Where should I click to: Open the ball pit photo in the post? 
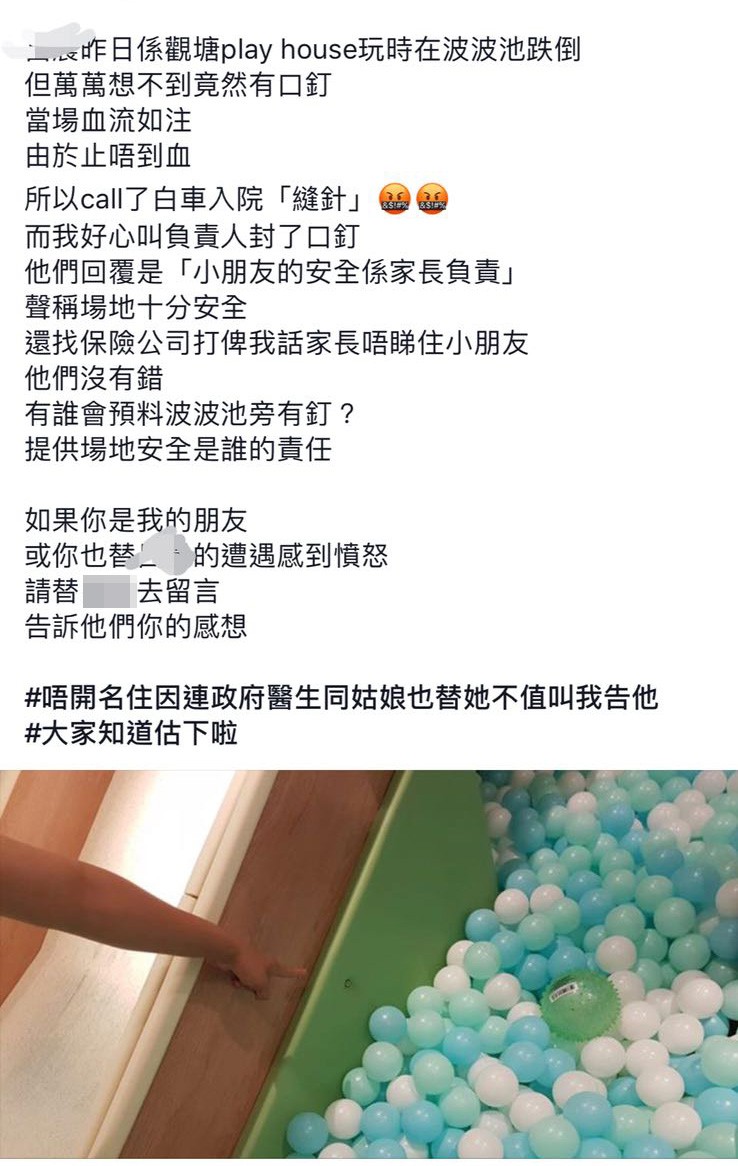click(x=369, y=966)
